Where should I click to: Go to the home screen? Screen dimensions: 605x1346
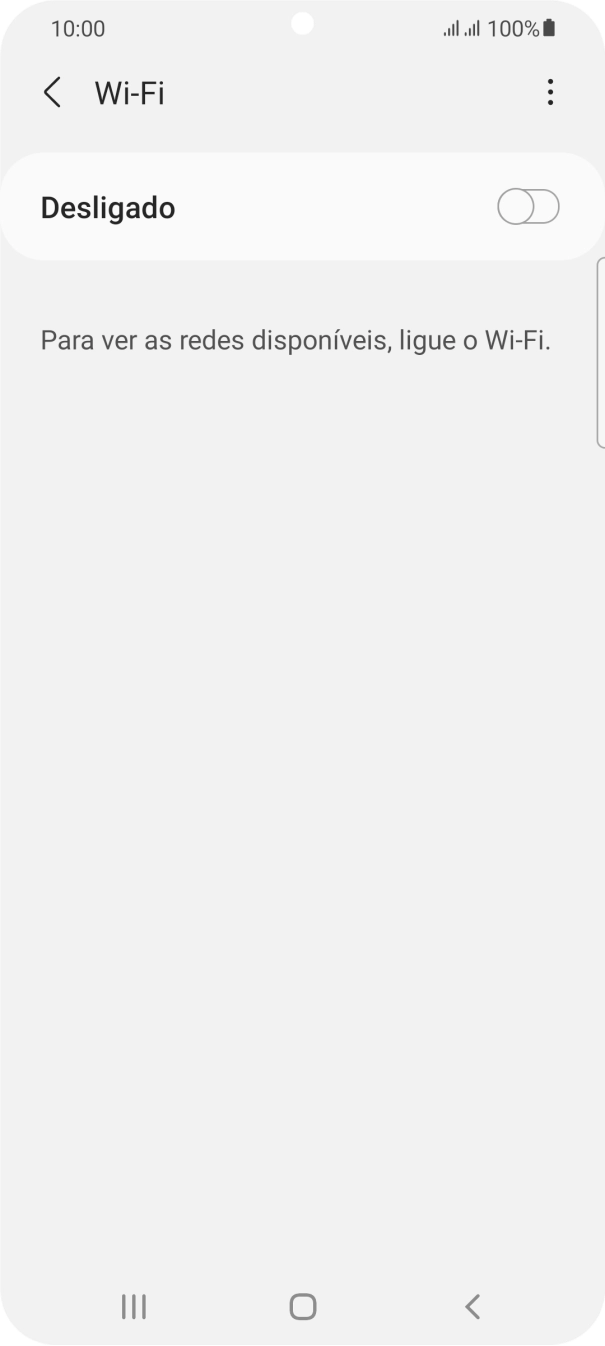[x=302, y=1306]
